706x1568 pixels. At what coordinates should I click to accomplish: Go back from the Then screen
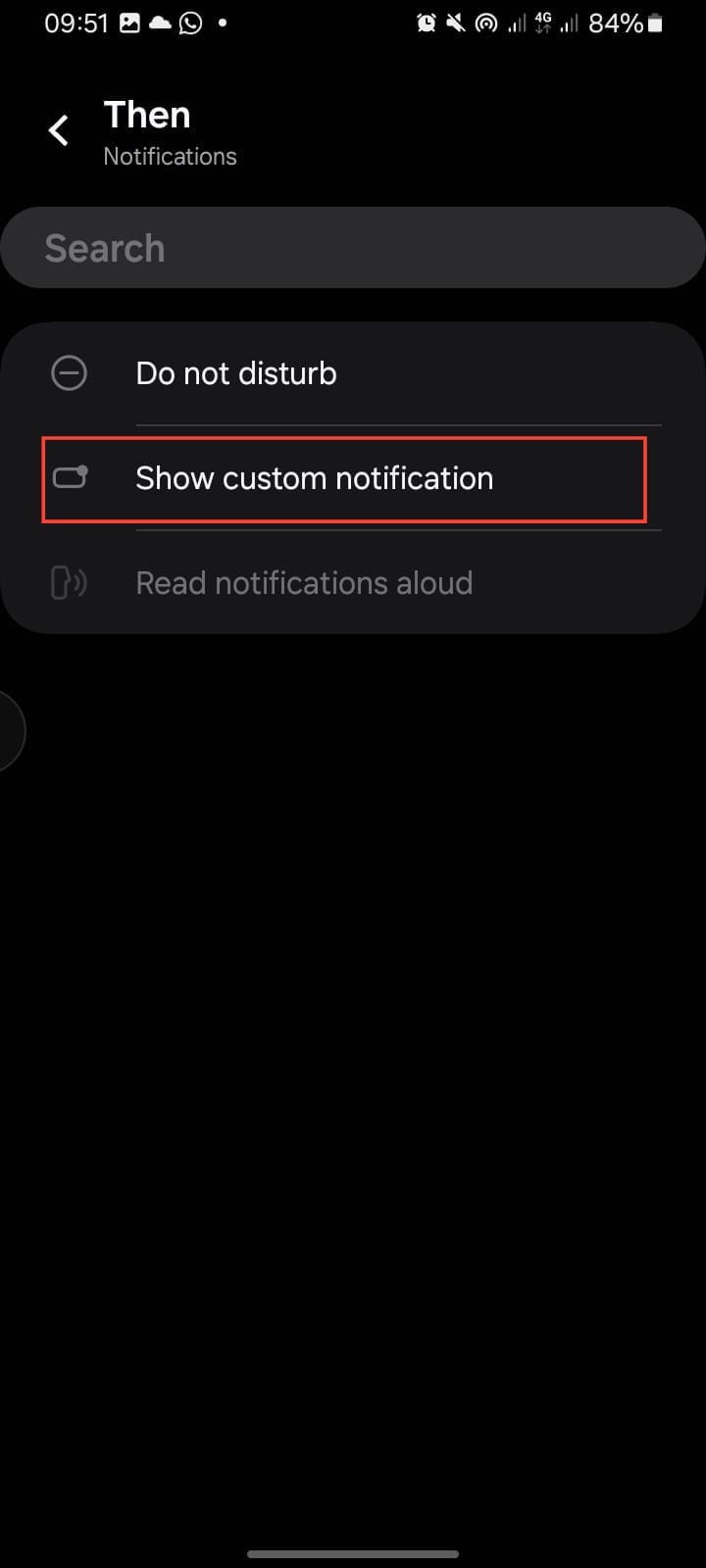[x=59, y=130]
